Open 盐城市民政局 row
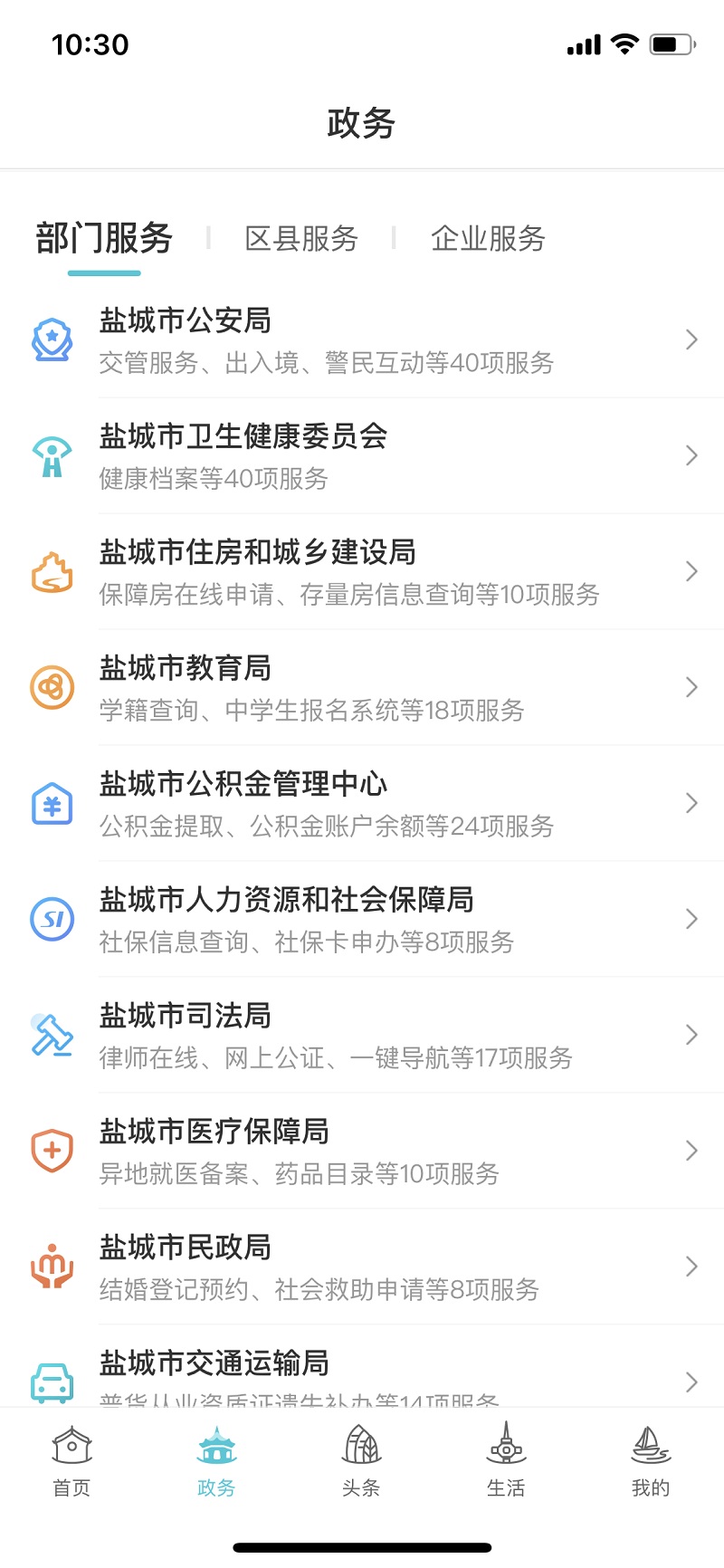The height and width of the screenshot is (1568, 724). pos(362,1267)
